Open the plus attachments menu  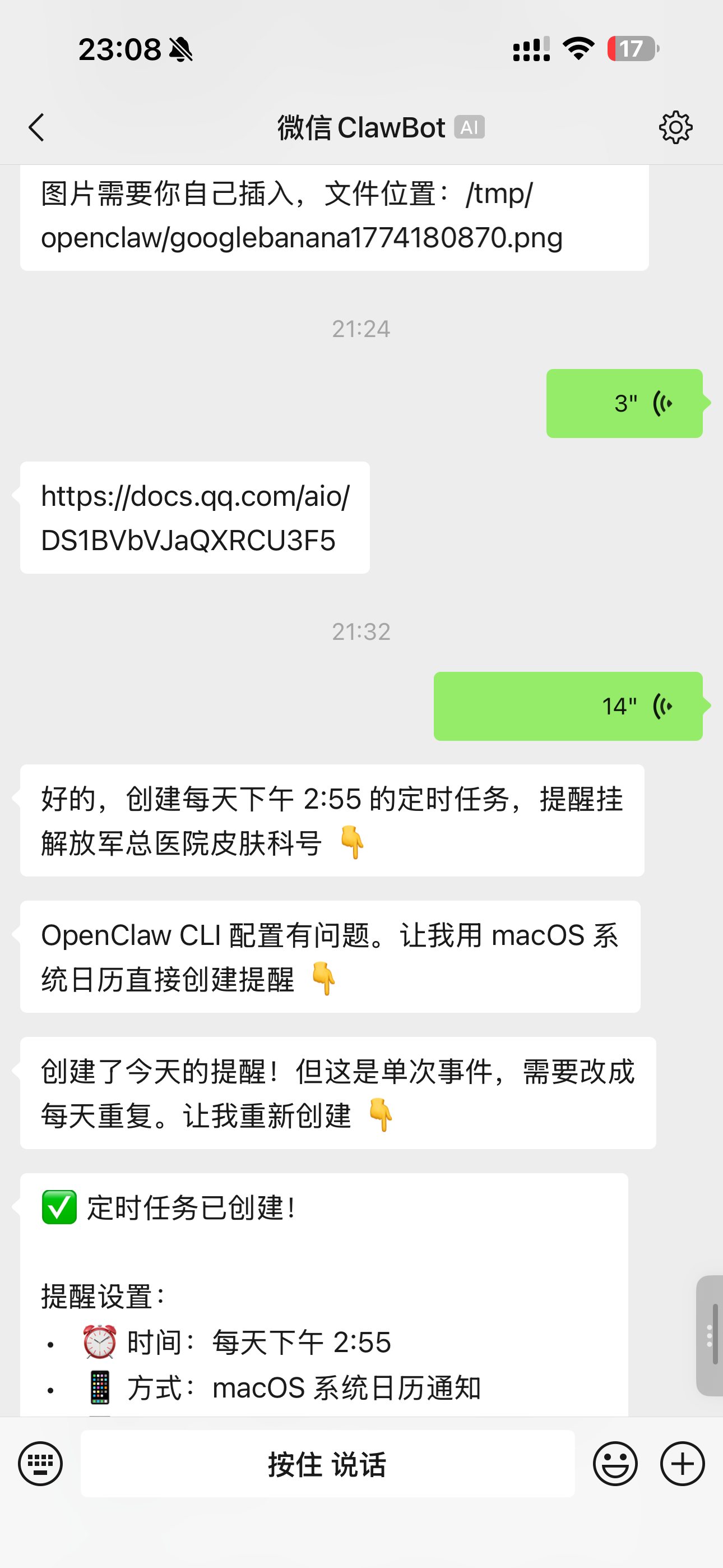tap(682, 1464)
